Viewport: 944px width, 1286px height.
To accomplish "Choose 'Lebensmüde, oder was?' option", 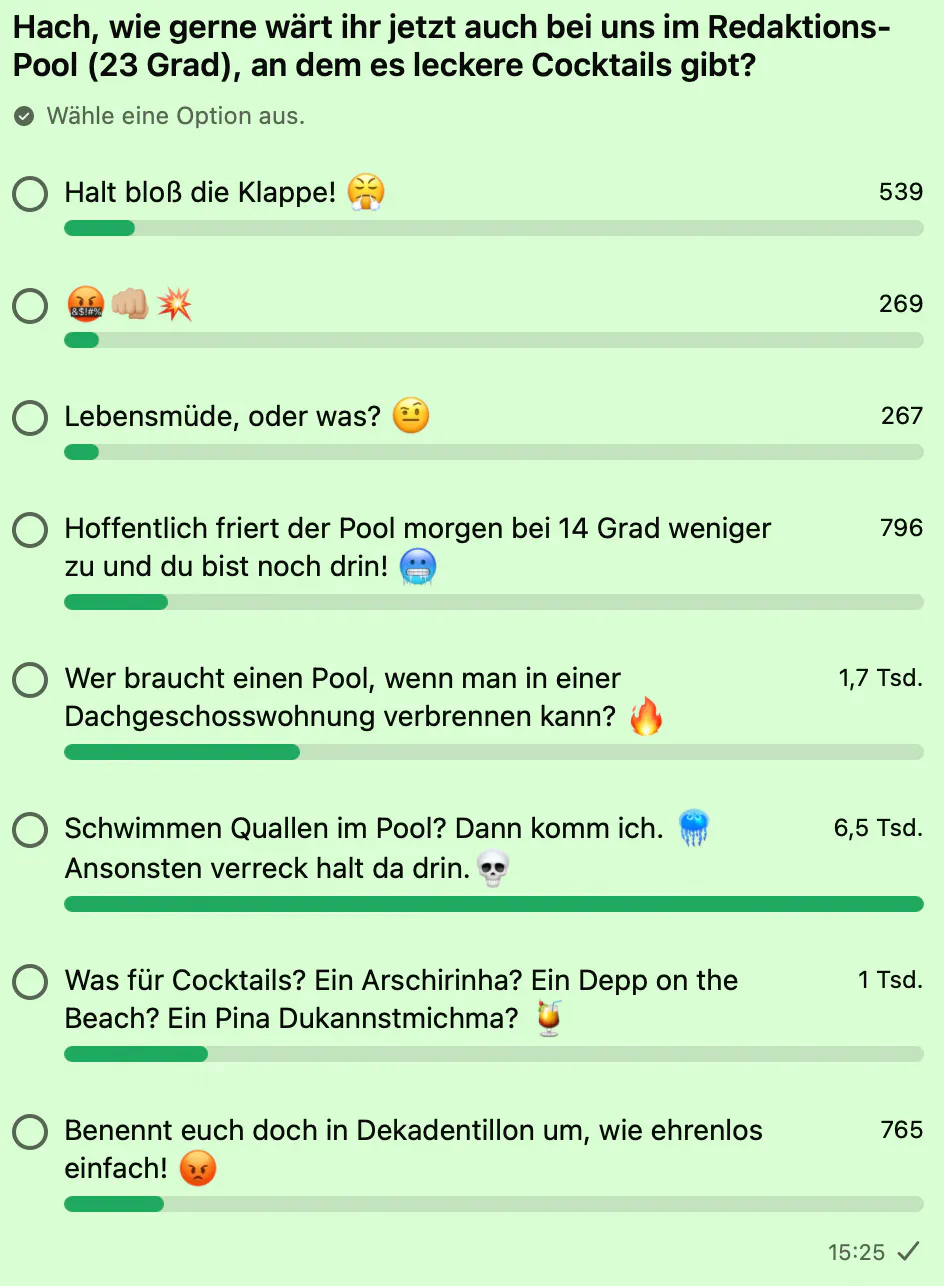I will (x=30, y=418).
